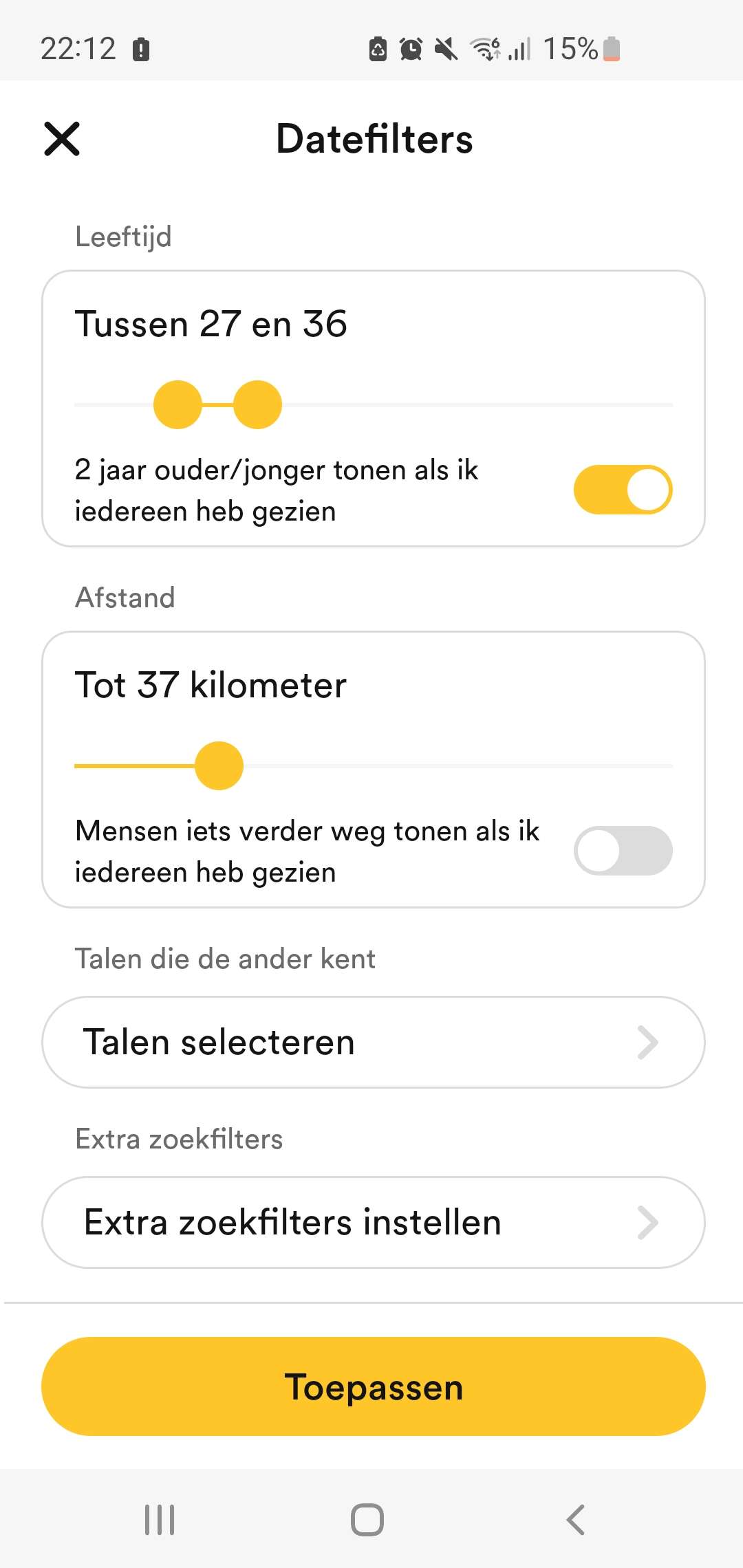Tap the distance slider handle
This screenshot has width=743, height=1568.
[x=219, y=765]
